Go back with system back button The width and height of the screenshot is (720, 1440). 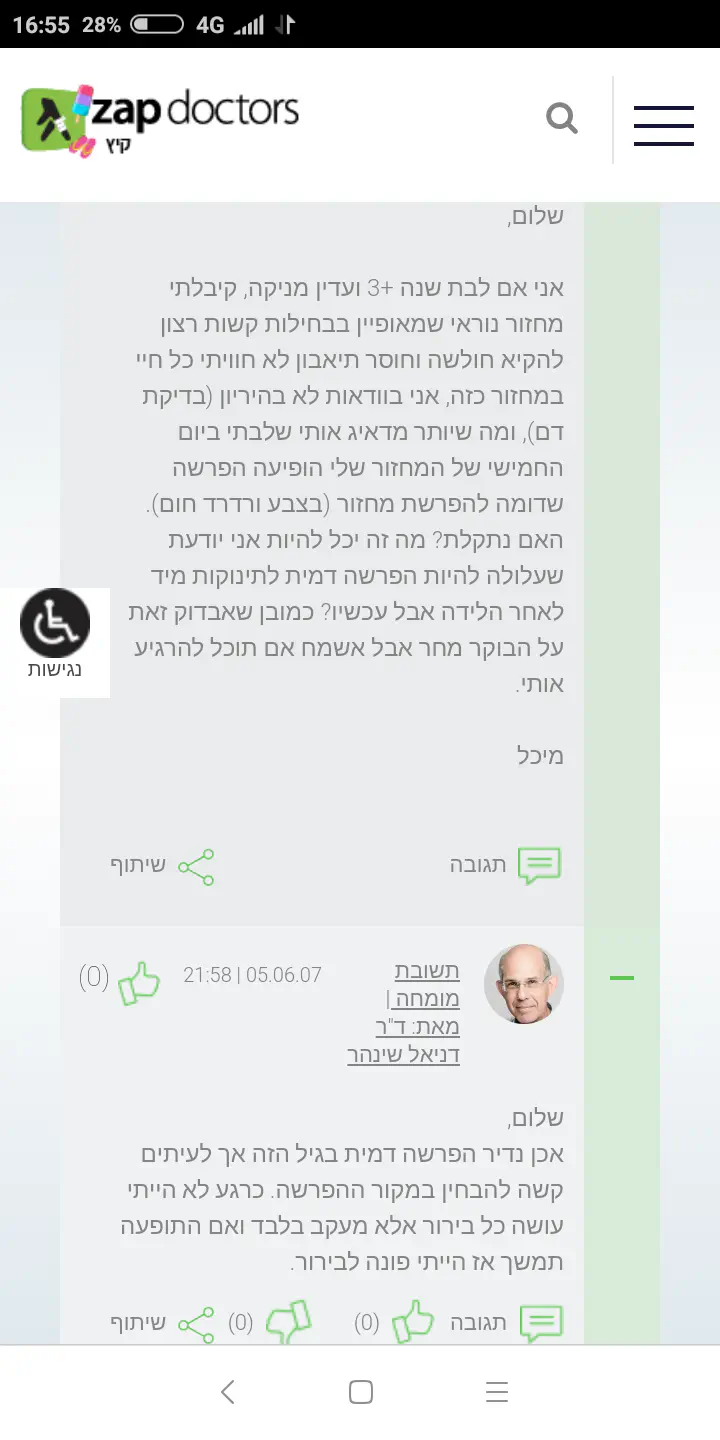coord(228,1392)
